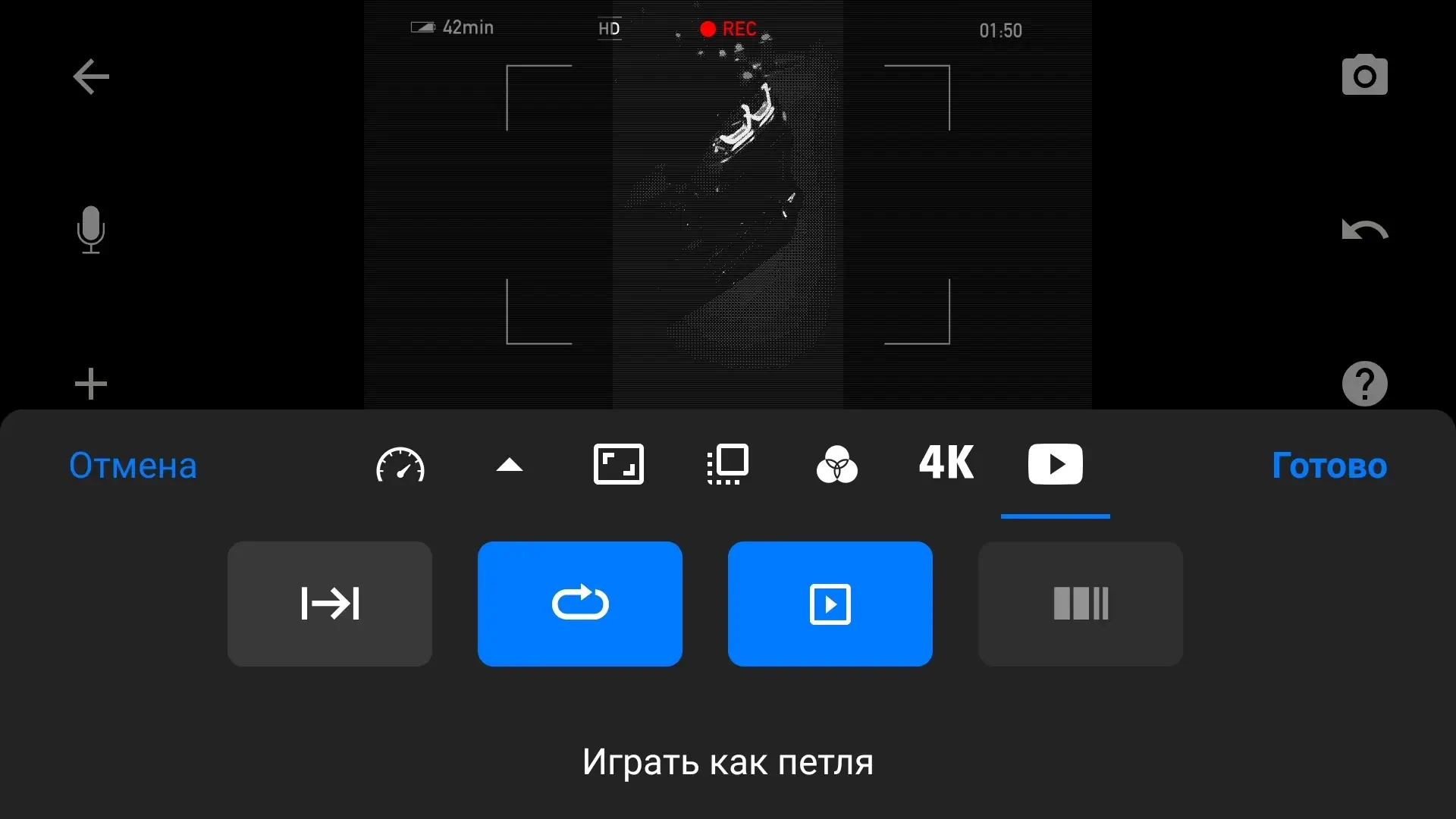Select the playback options tab
Screen dimensions: 1456x819
[x=1055, y=464]
